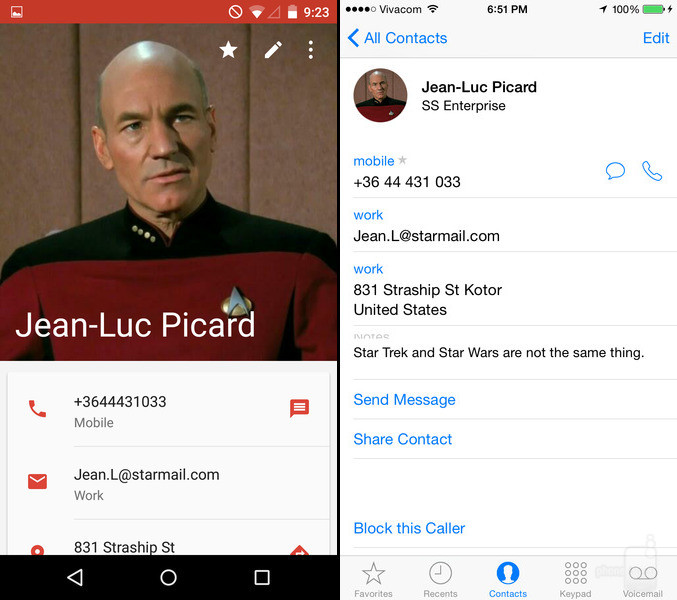Select Send Message
Screen dimensions: 677x600
coord(404,400)
